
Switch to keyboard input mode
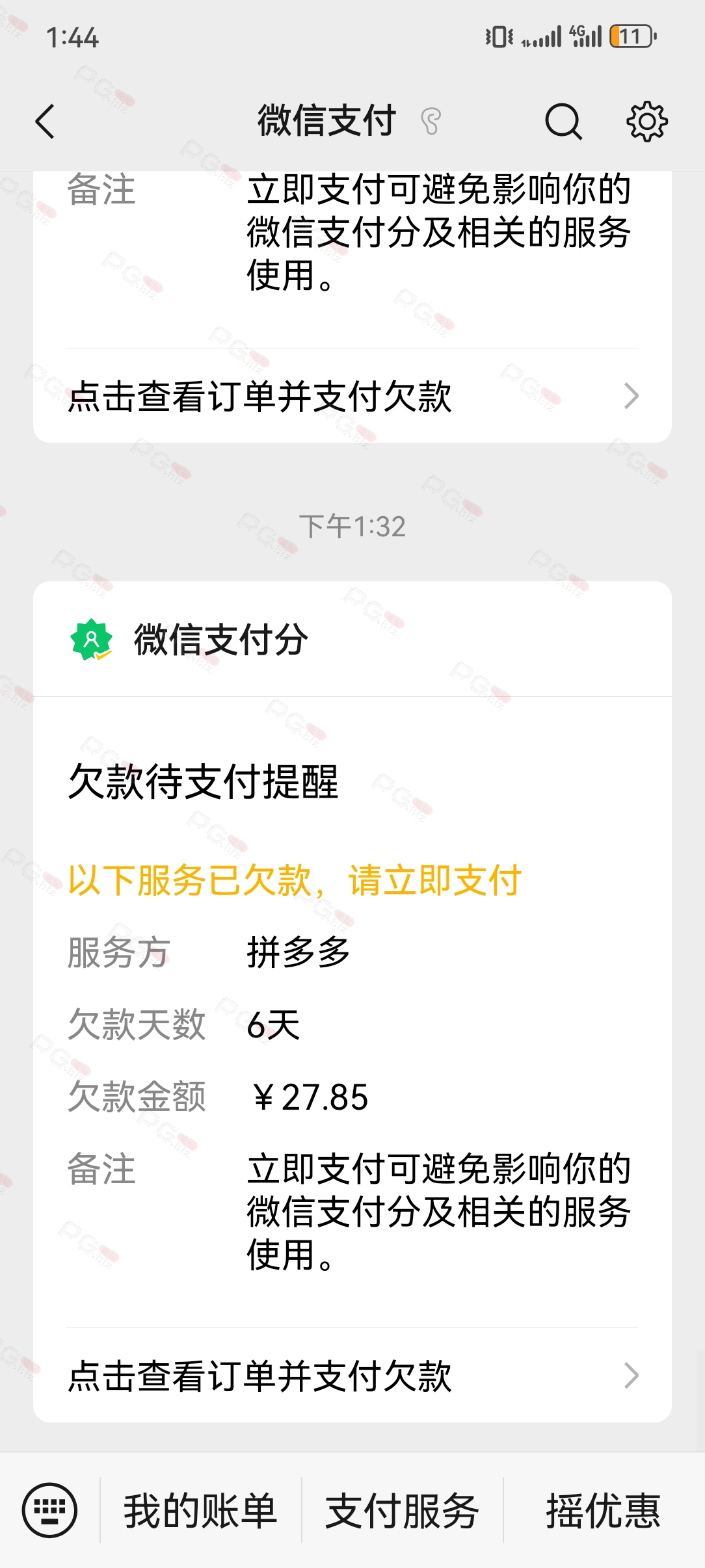[x=49, y=1509]
